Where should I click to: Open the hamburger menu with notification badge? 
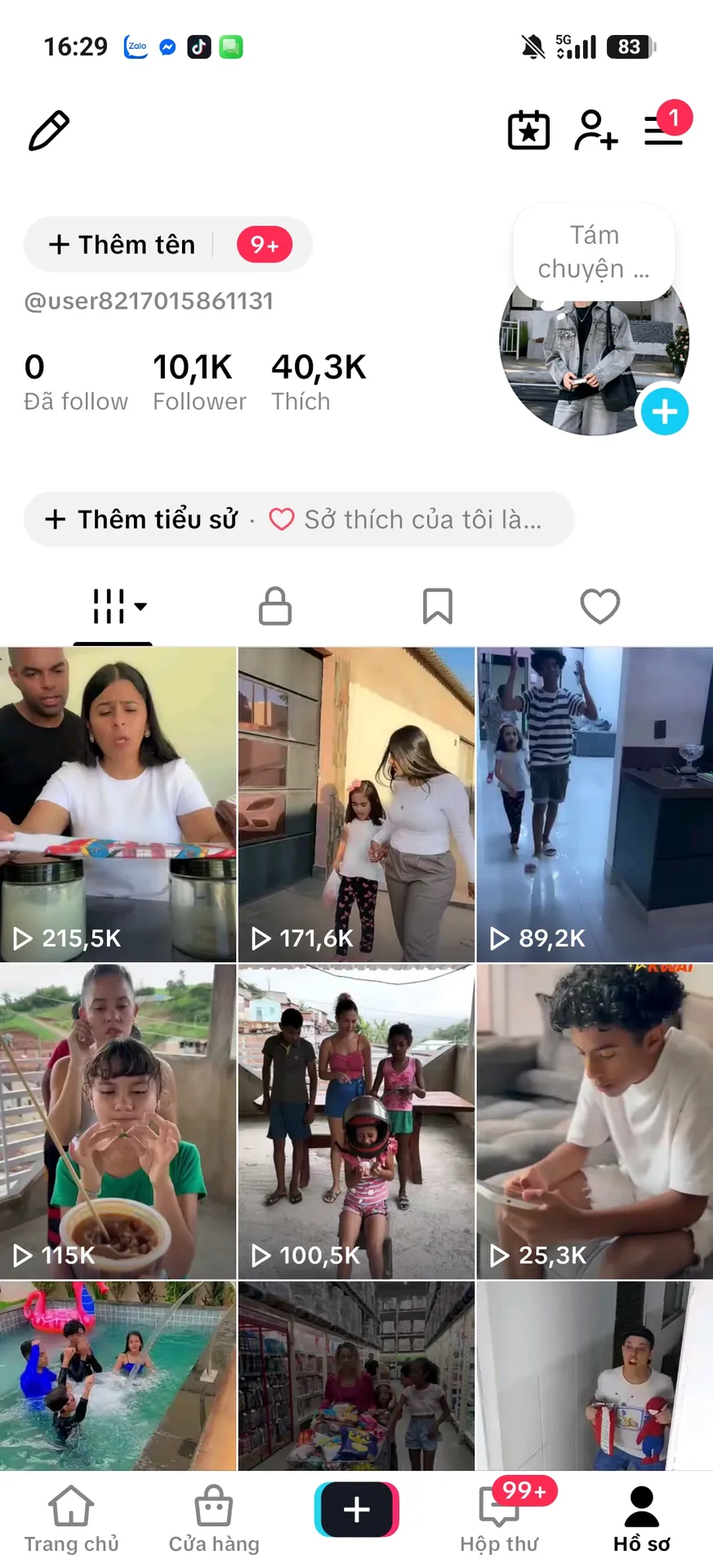(x=664, y=130)
